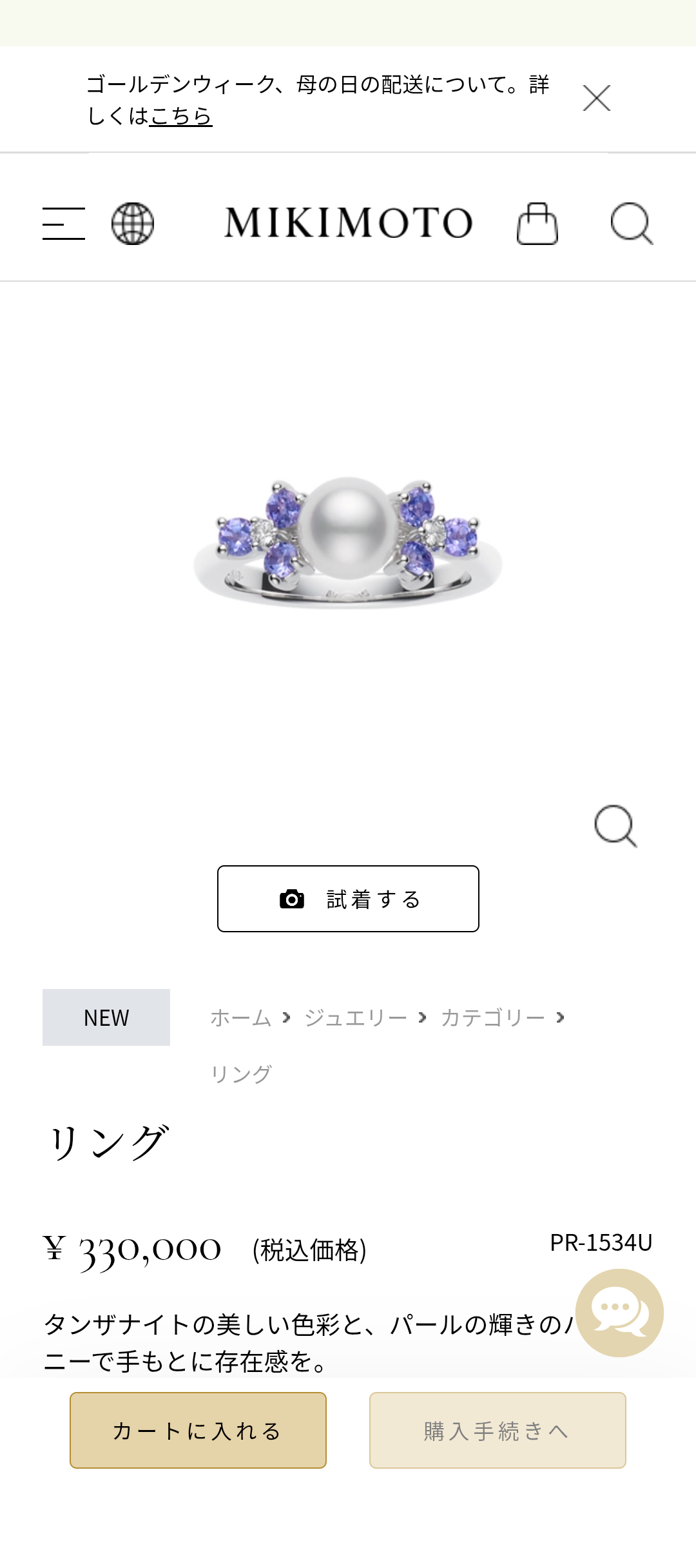Tap the header search icon
This screenshot has height=1568, width=696.
tap(632, 224)
